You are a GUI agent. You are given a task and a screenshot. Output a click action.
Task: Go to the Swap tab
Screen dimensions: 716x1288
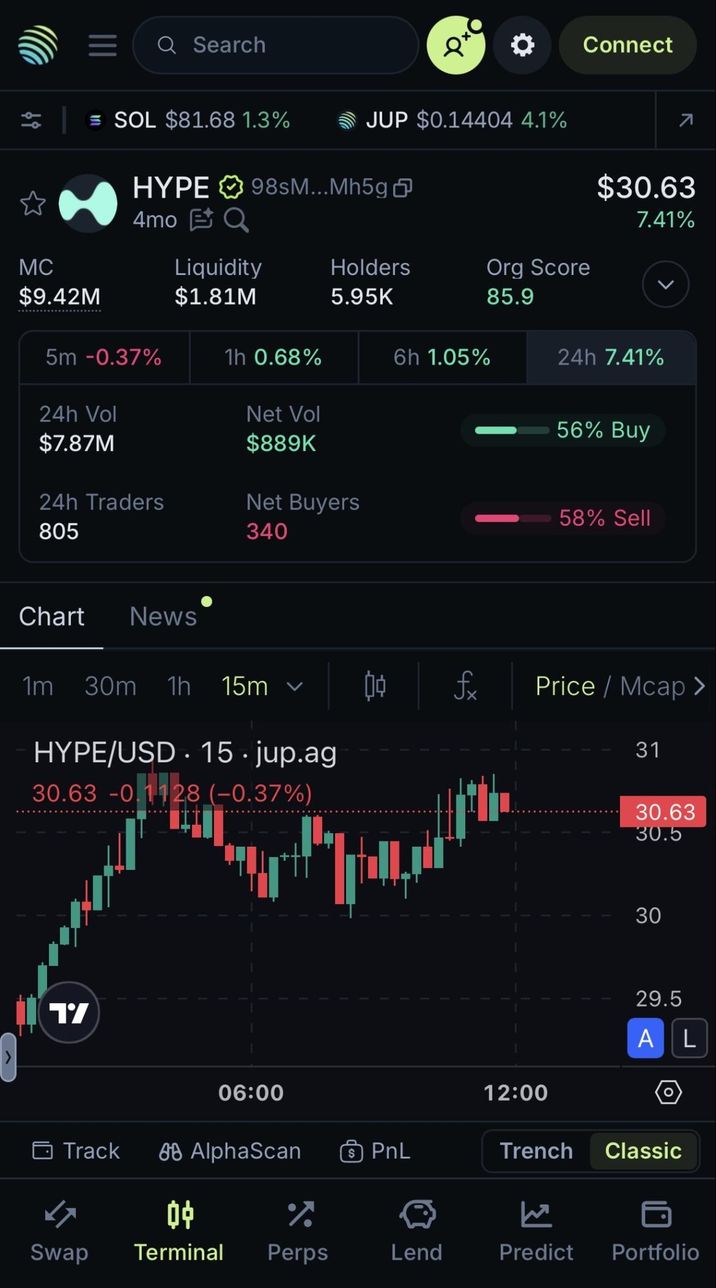tap(59, 1232)
